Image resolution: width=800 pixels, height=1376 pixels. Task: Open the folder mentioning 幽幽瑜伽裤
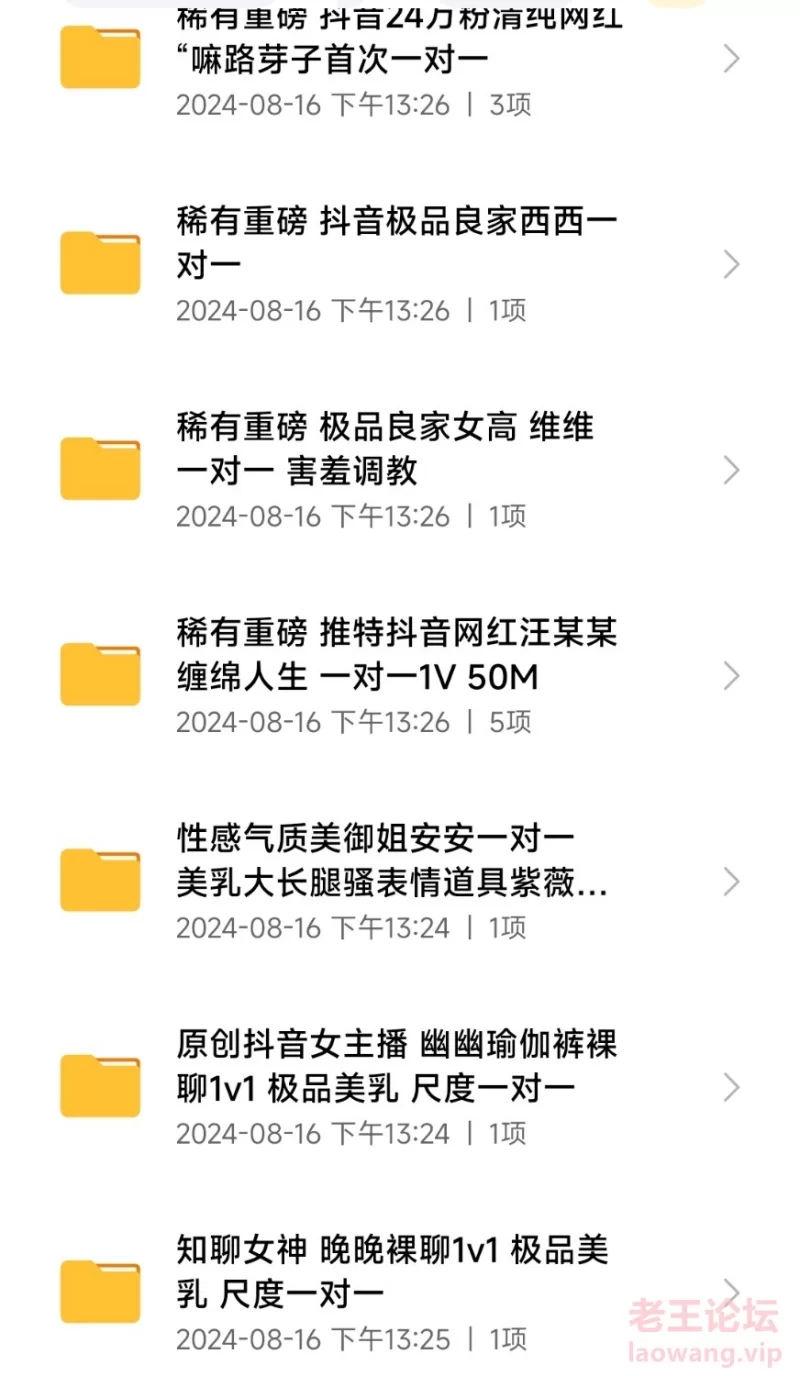pyautogui.click(x=400, y=1088)
